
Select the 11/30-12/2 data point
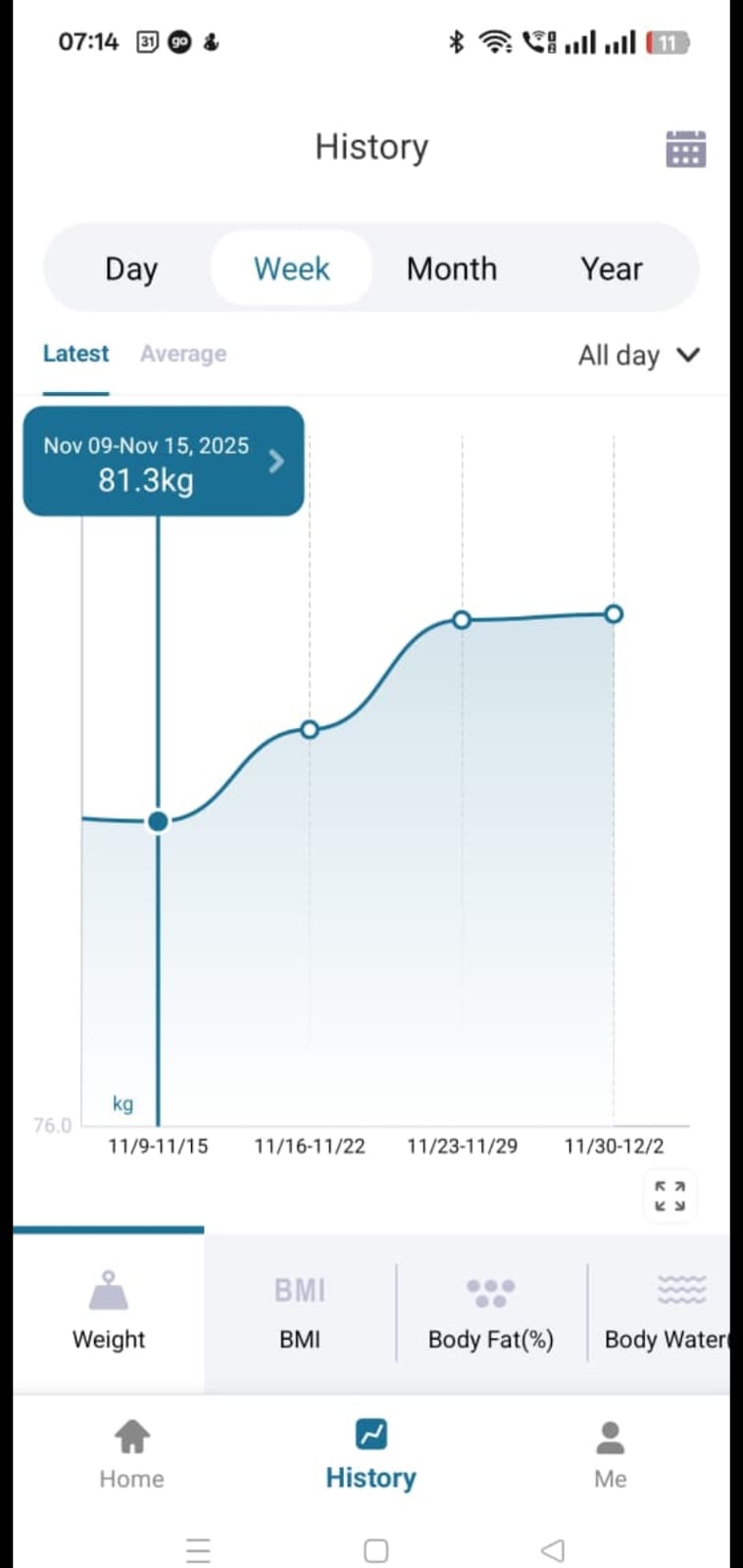(614, 614)
